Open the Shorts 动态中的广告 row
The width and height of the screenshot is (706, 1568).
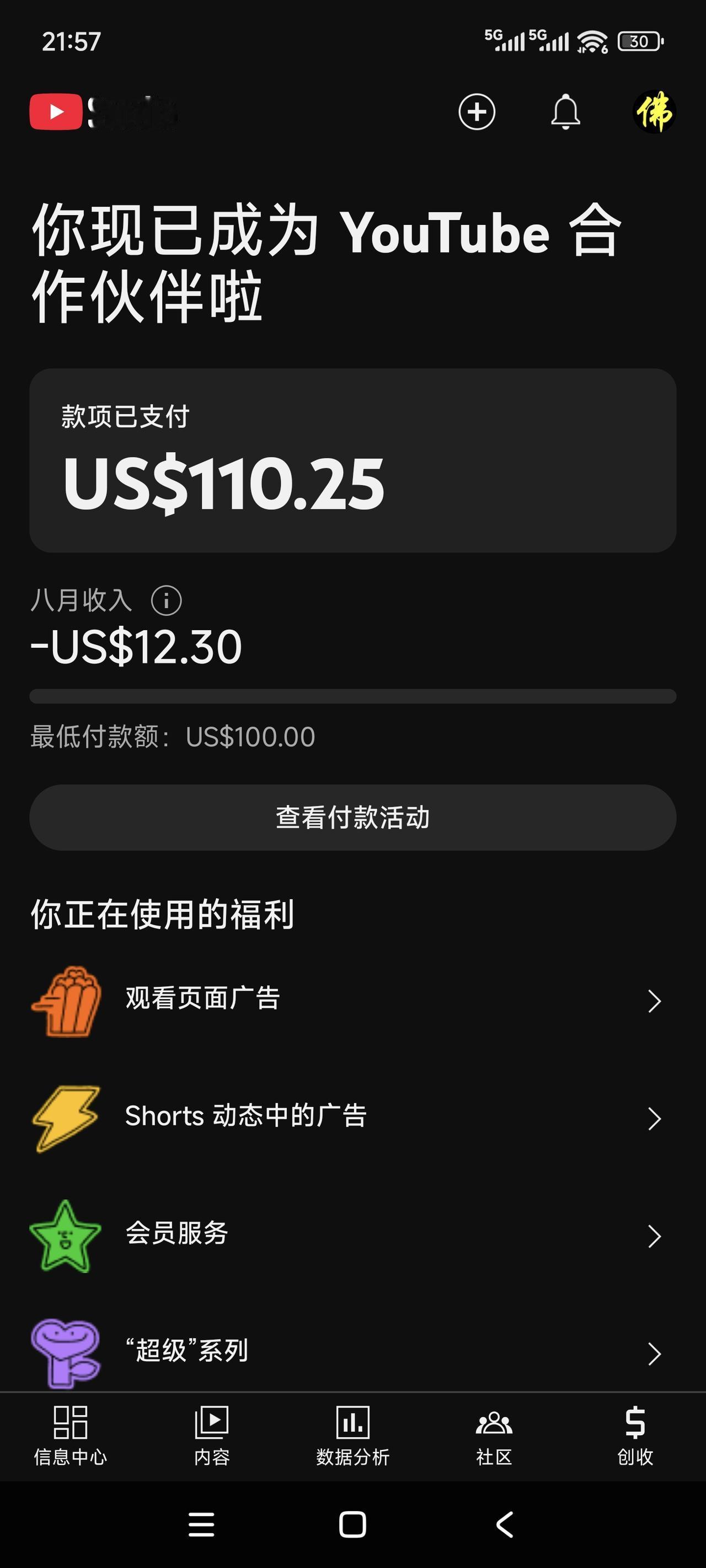pos(352,1118)
